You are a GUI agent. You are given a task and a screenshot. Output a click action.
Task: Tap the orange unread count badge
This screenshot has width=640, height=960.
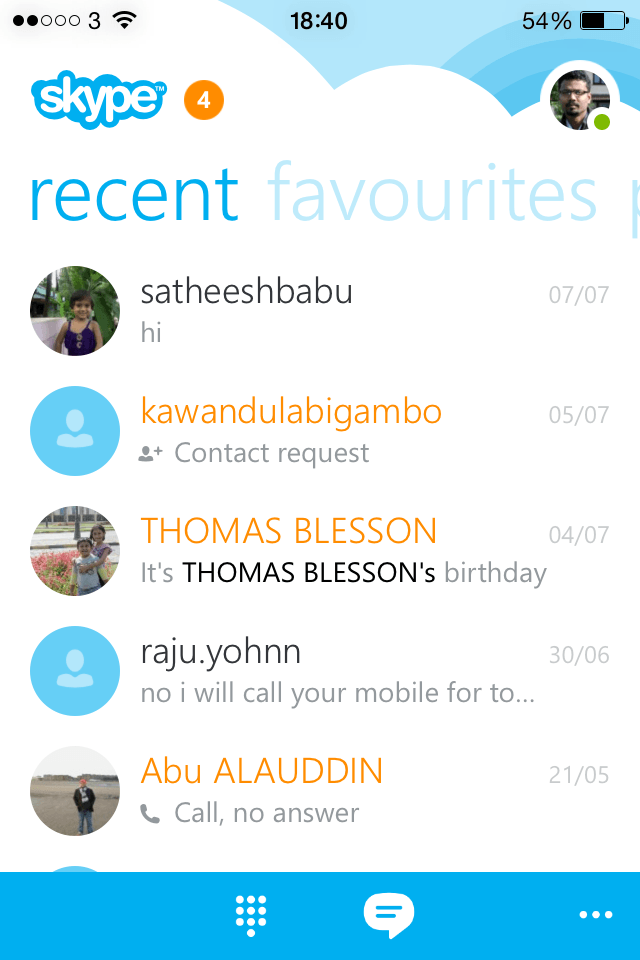pyautogui.click(x=204, y=100)
